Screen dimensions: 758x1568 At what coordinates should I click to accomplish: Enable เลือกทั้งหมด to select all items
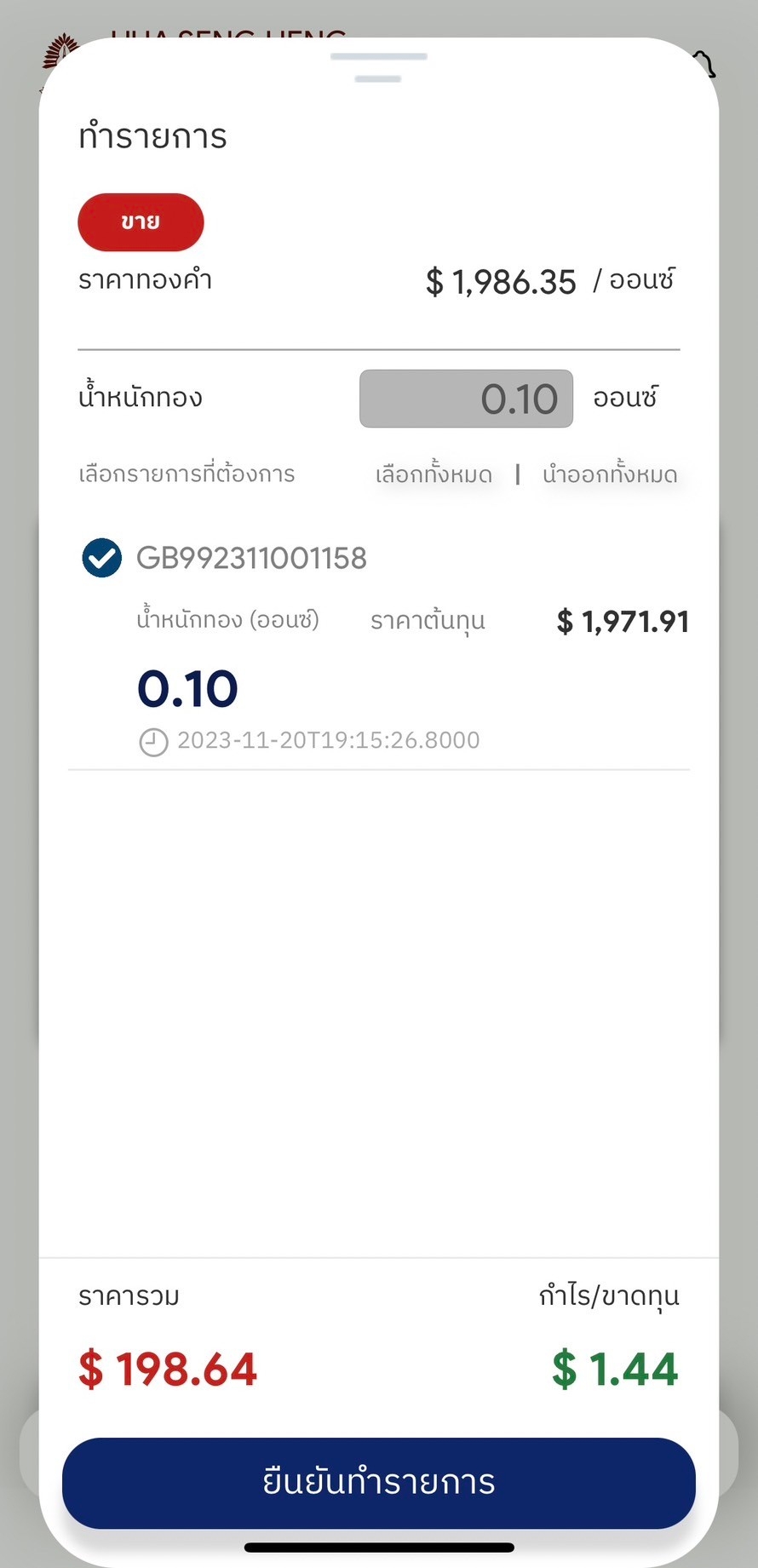coord(434,474)
